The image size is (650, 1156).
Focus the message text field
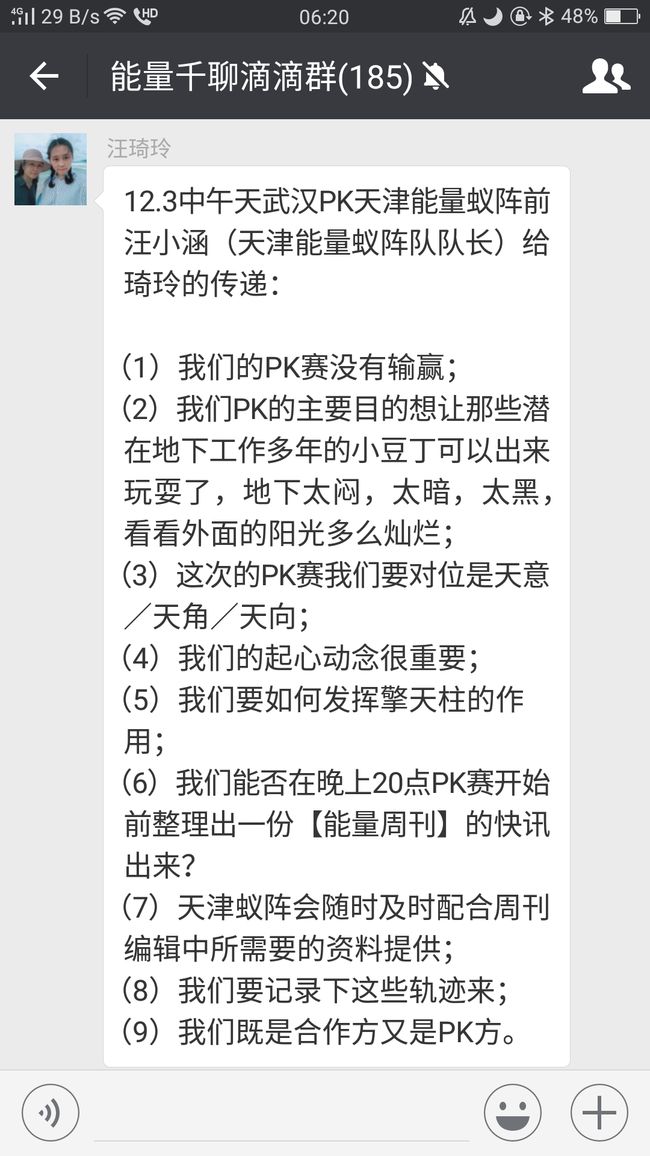pos(281,1113)
